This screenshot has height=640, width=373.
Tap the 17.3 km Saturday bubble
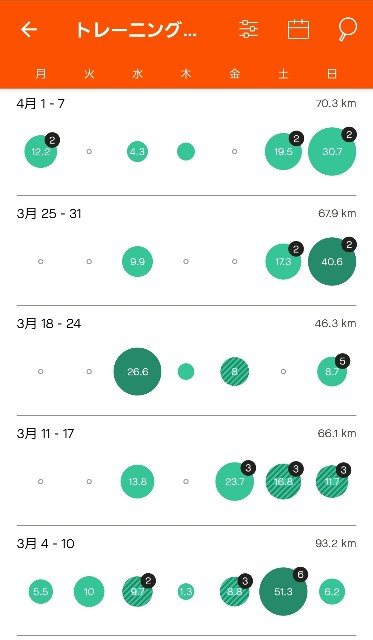point(283,261)
